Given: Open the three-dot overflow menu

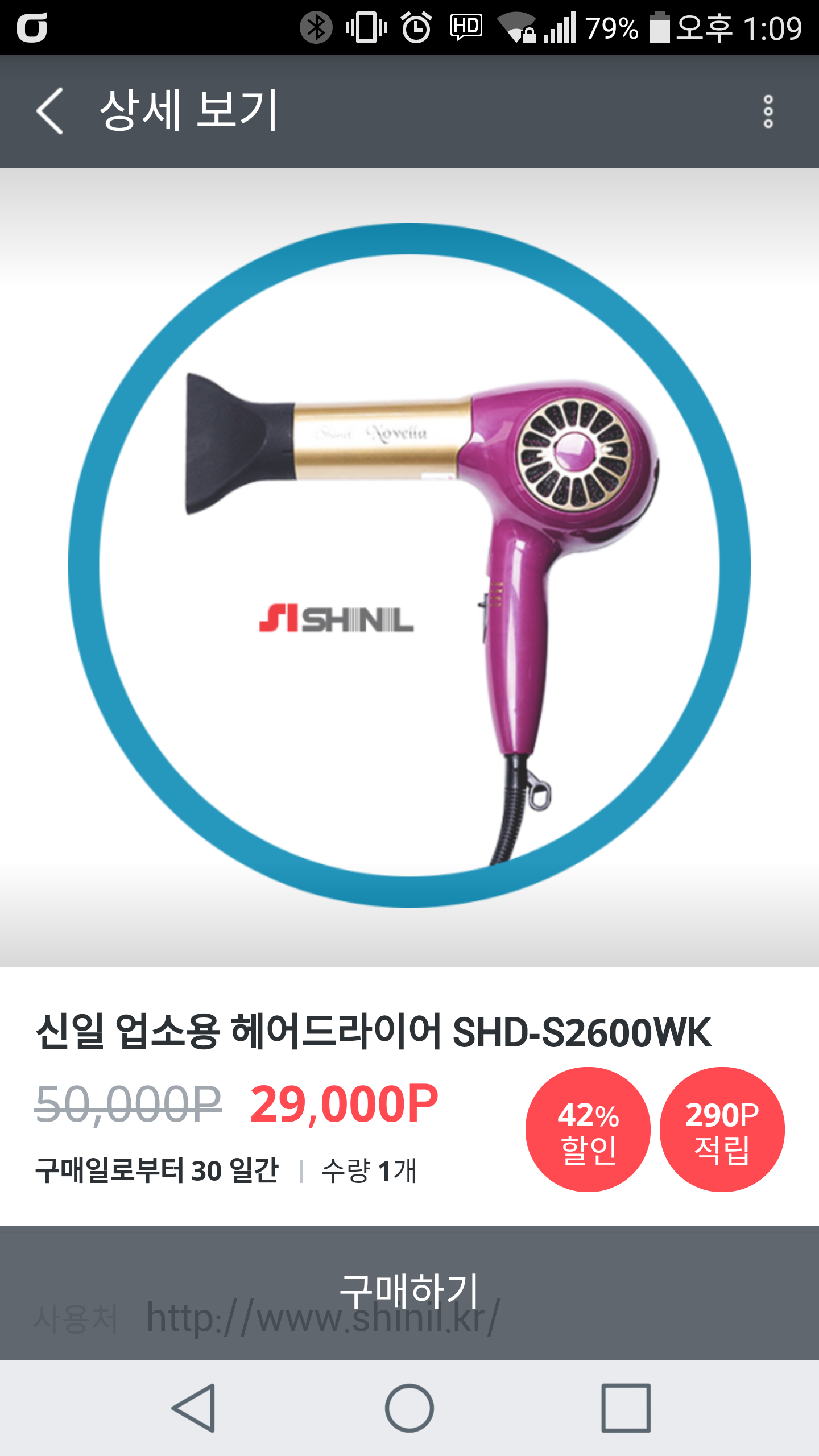Looking at the screenshot, I should coord(768,111).
